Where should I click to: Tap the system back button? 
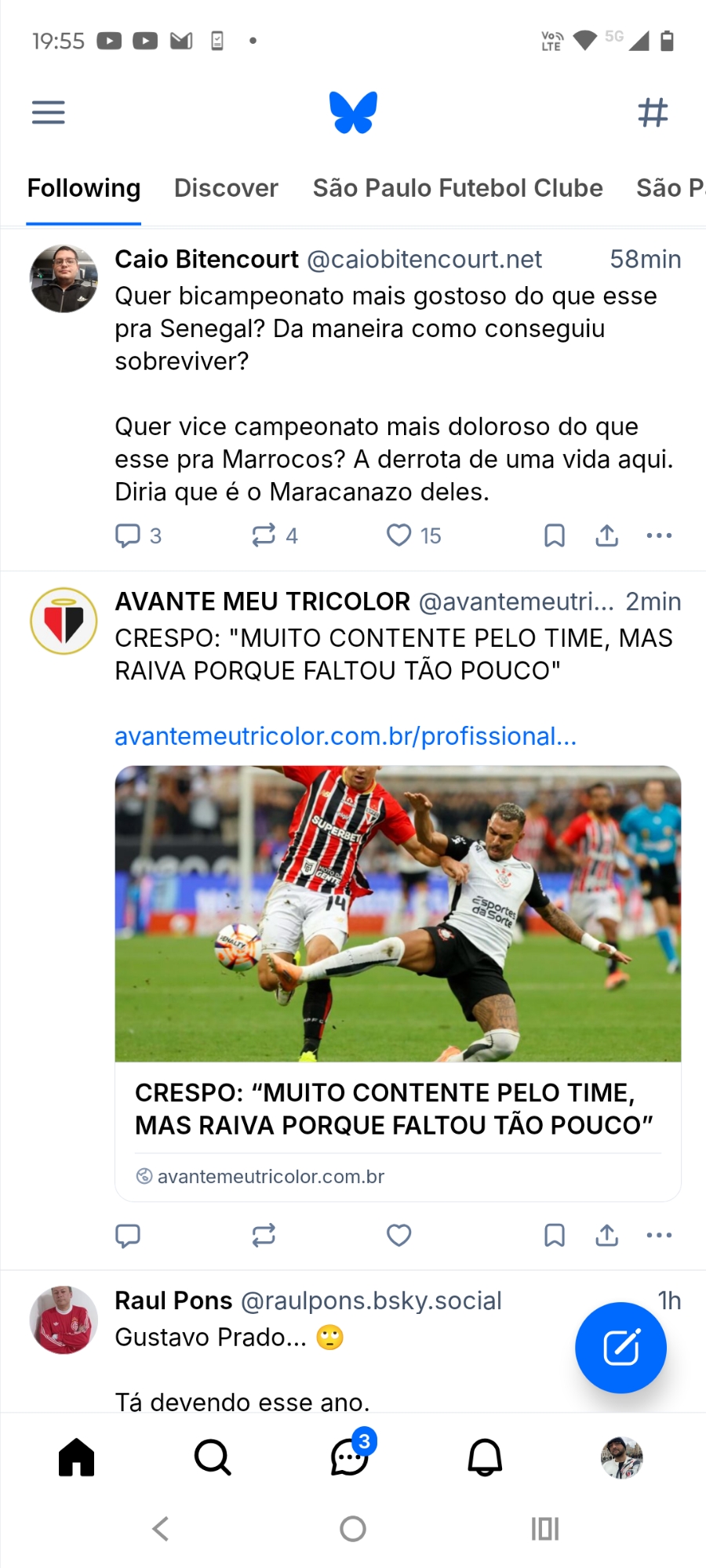161,1529
